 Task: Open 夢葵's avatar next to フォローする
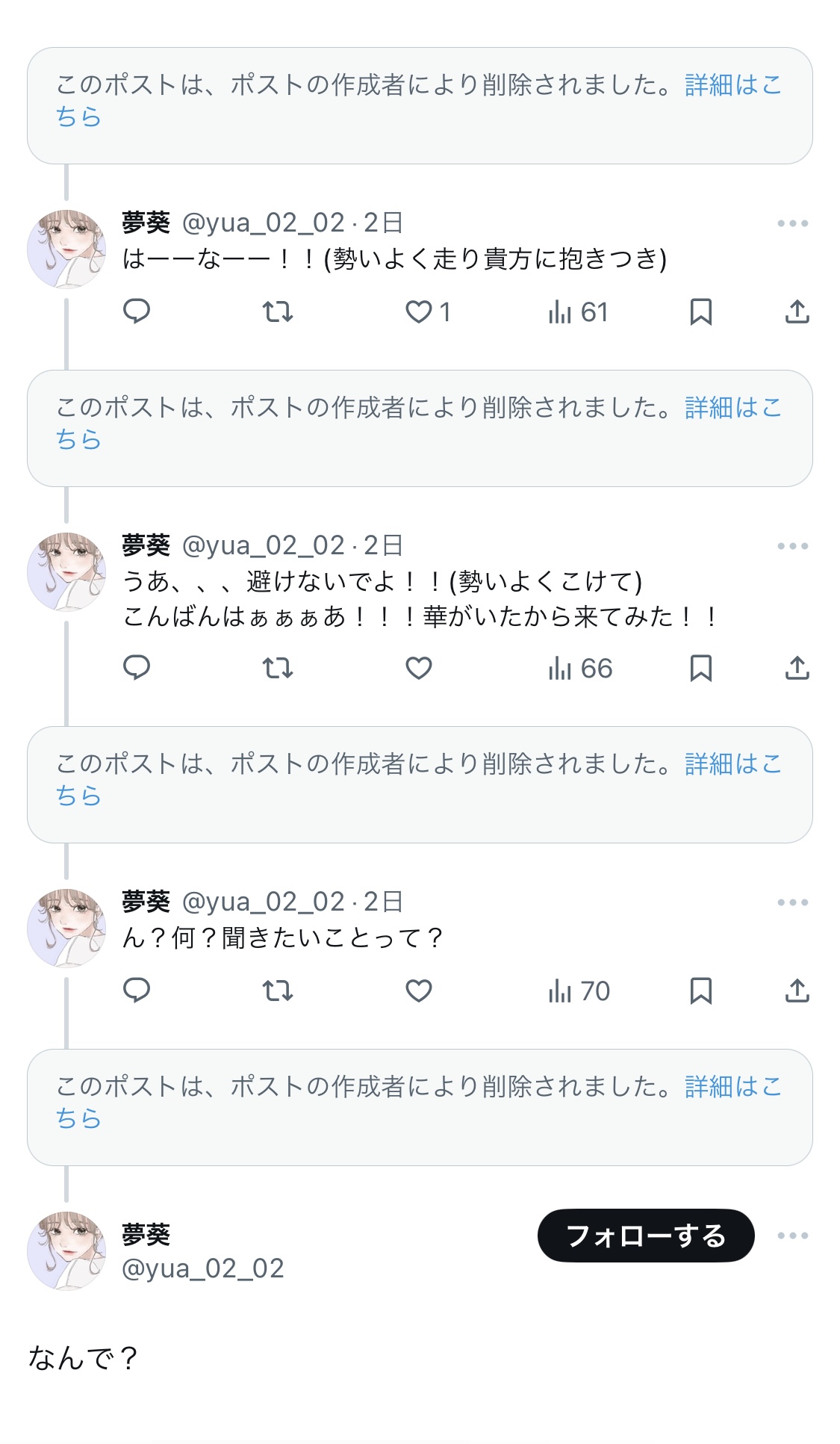66,1251
